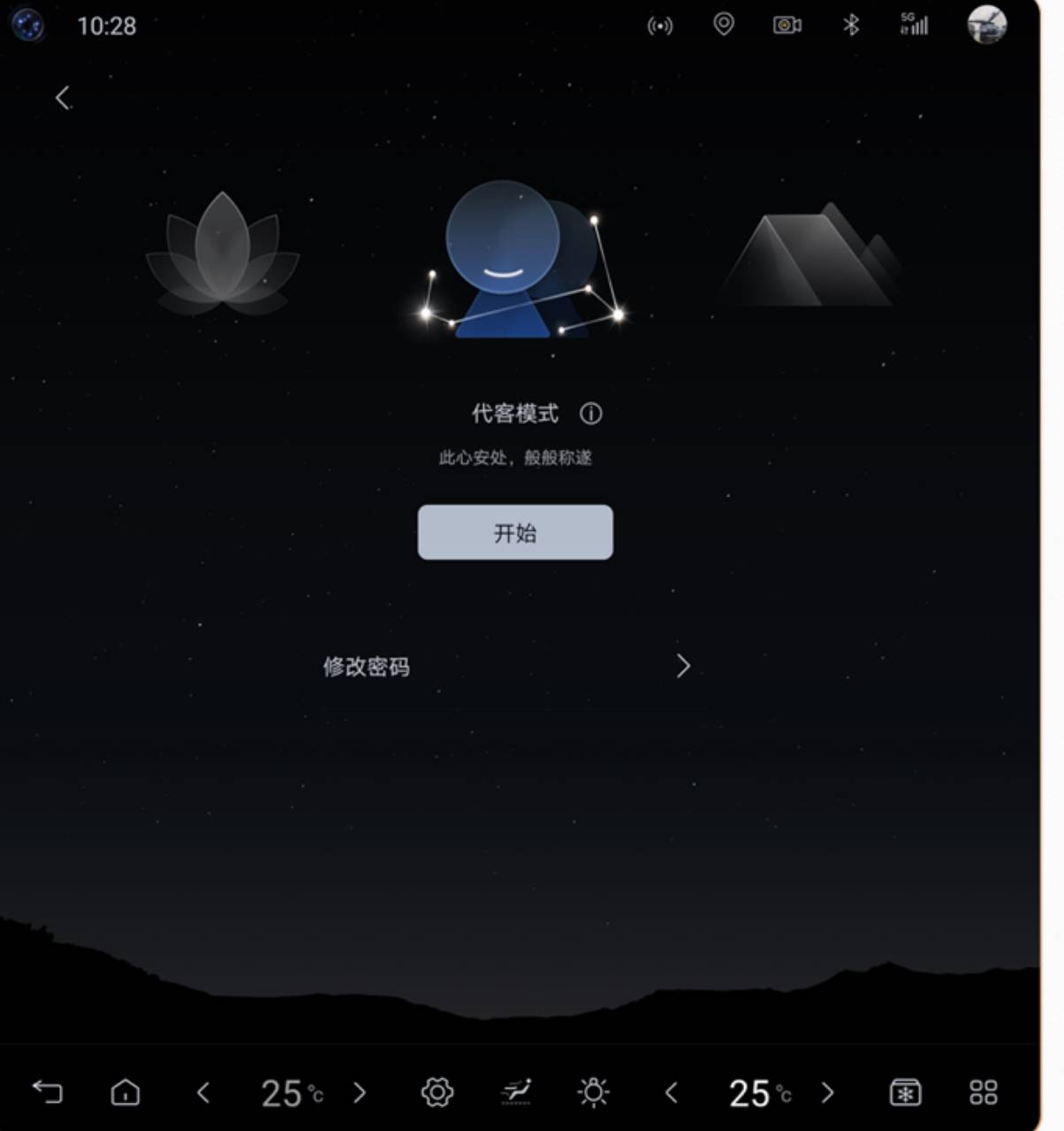Open the 修改密码 row
Screen dimensions: 1064x1131
(511, 667)
